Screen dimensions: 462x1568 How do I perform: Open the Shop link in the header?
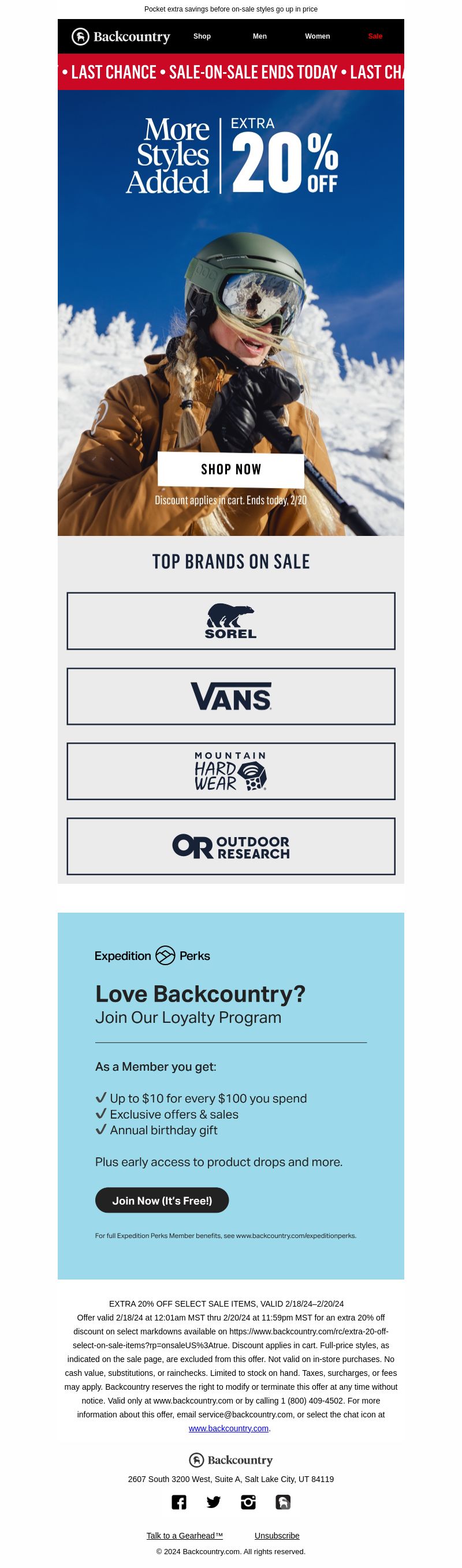[202, 36]
